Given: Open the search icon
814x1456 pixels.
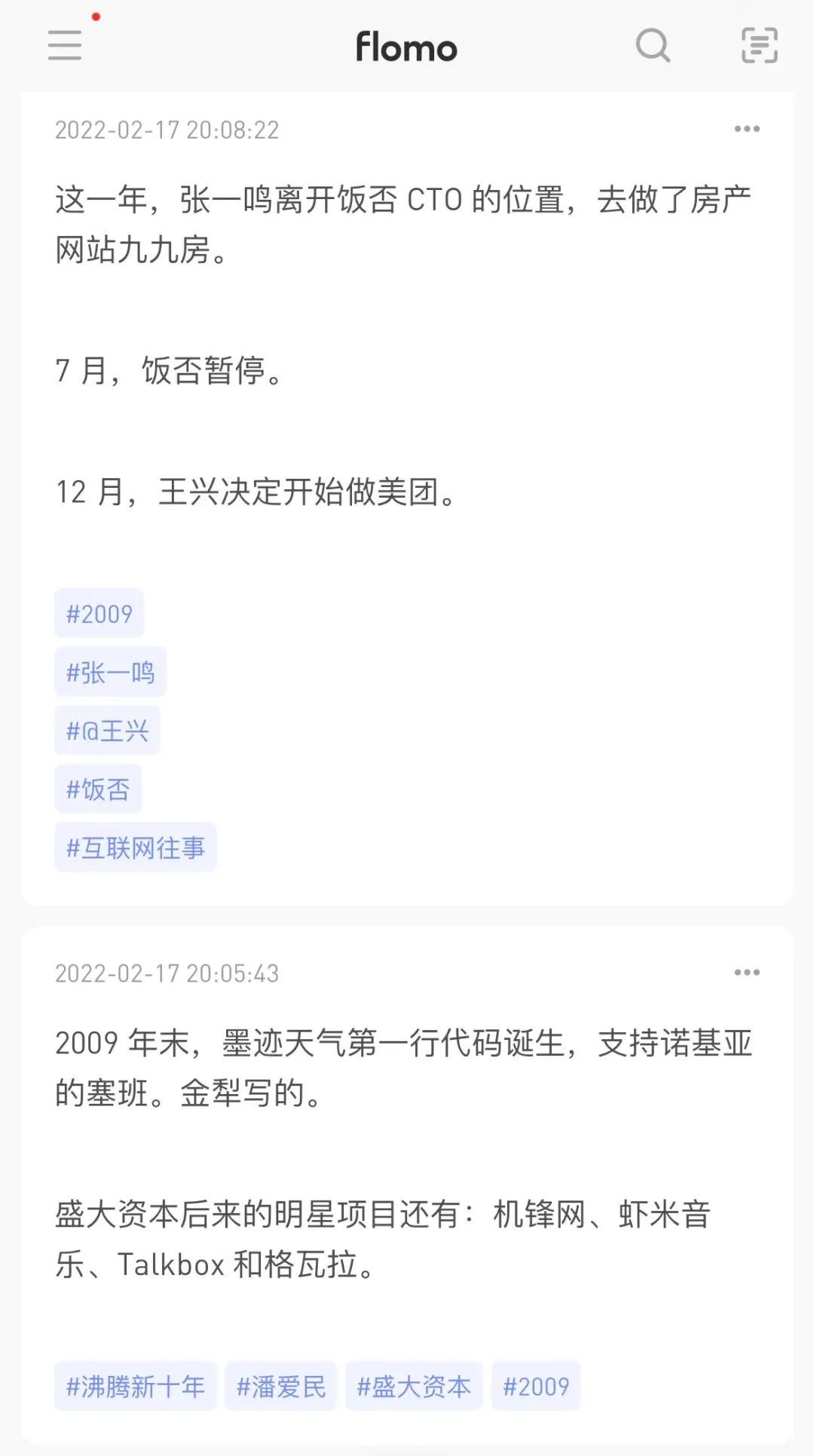Looking at the screenshot, I should pos(653,45).
